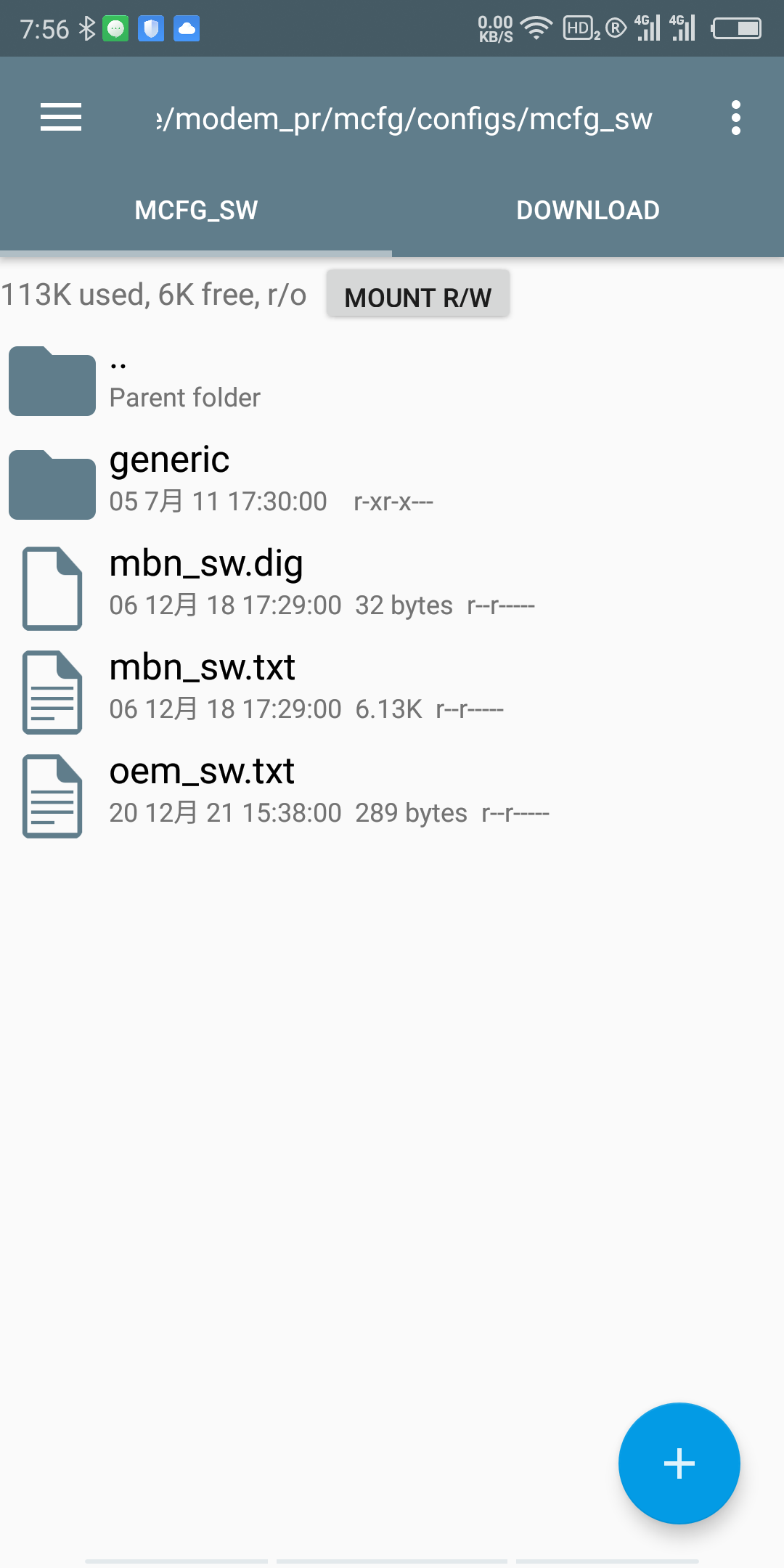Tap the MOUNT R/W button
784x1568 pixels.
[417, 296]
